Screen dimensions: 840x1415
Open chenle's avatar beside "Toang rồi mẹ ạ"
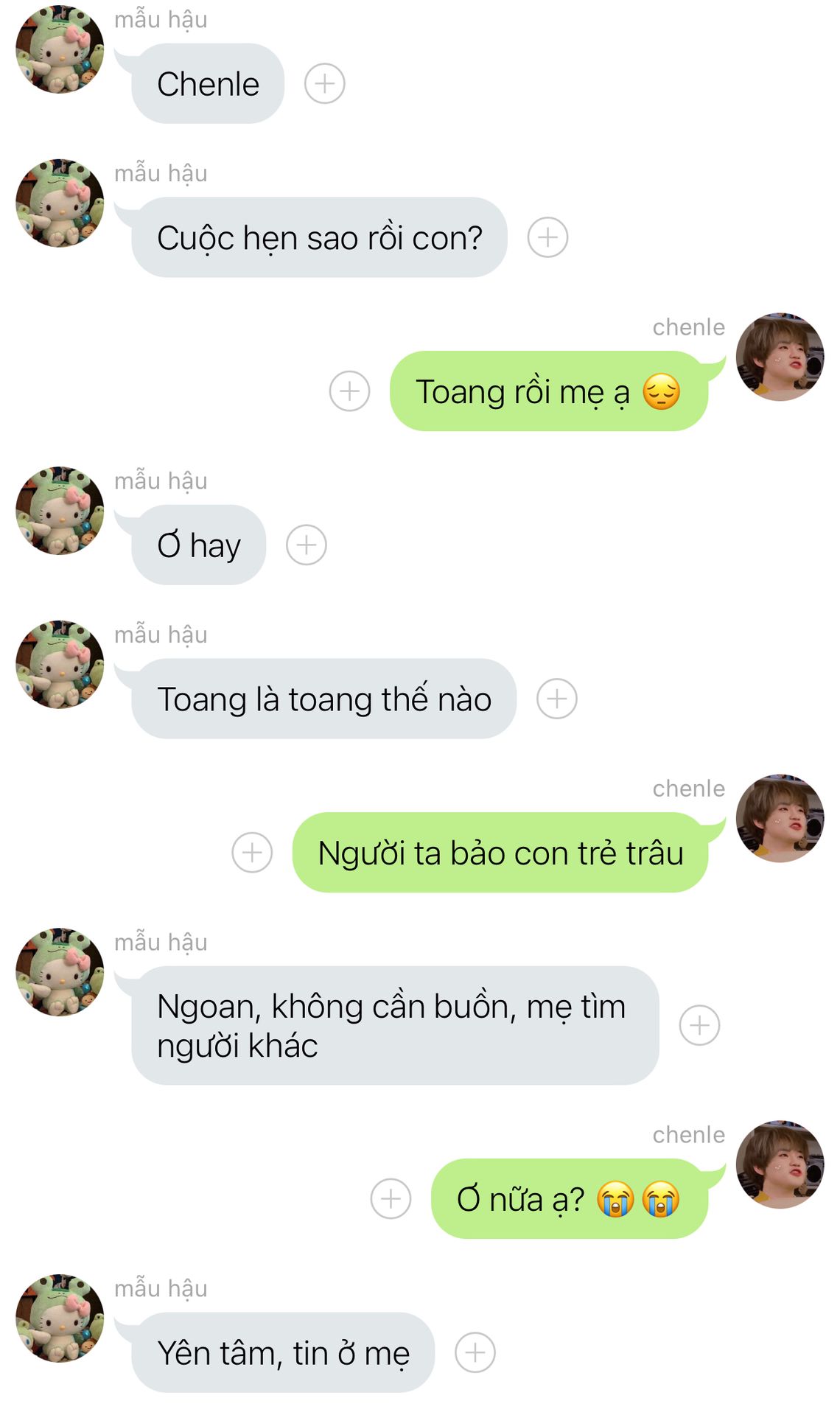click(x=780, y=357)
